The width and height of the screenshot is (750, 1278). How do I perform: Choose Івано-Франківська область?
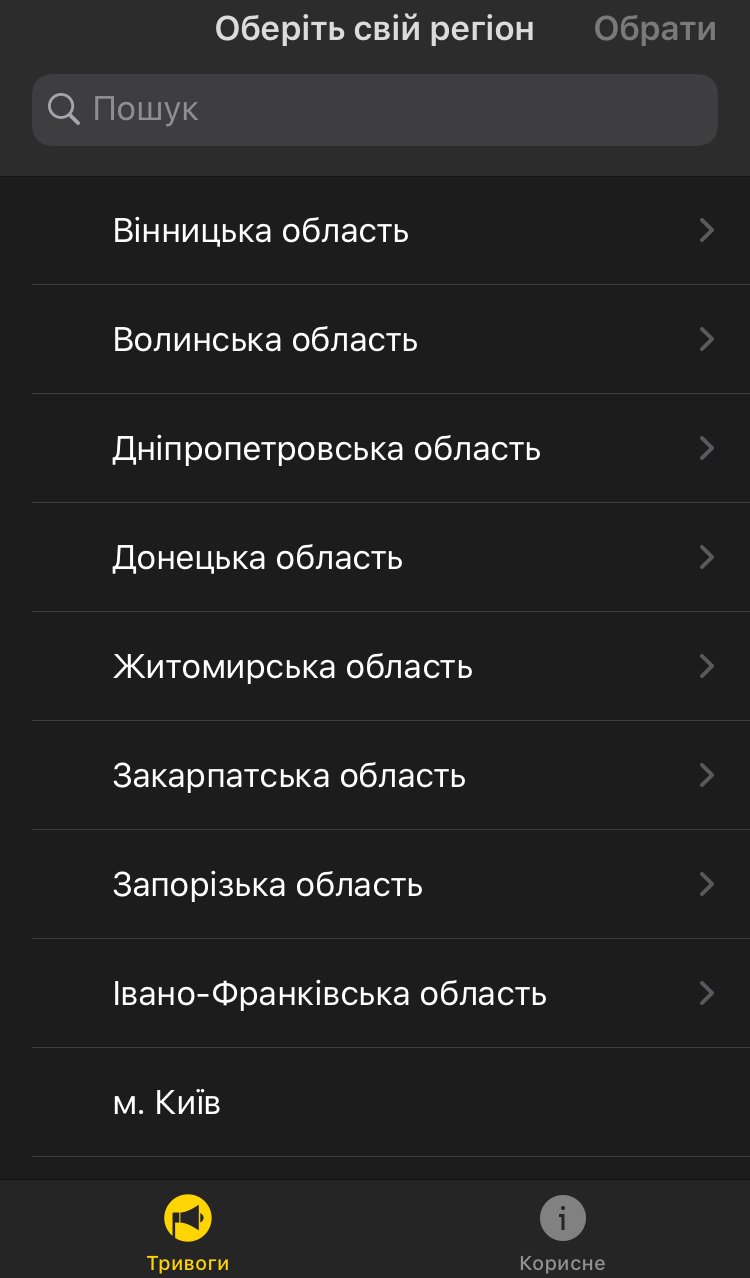(375, 994)
